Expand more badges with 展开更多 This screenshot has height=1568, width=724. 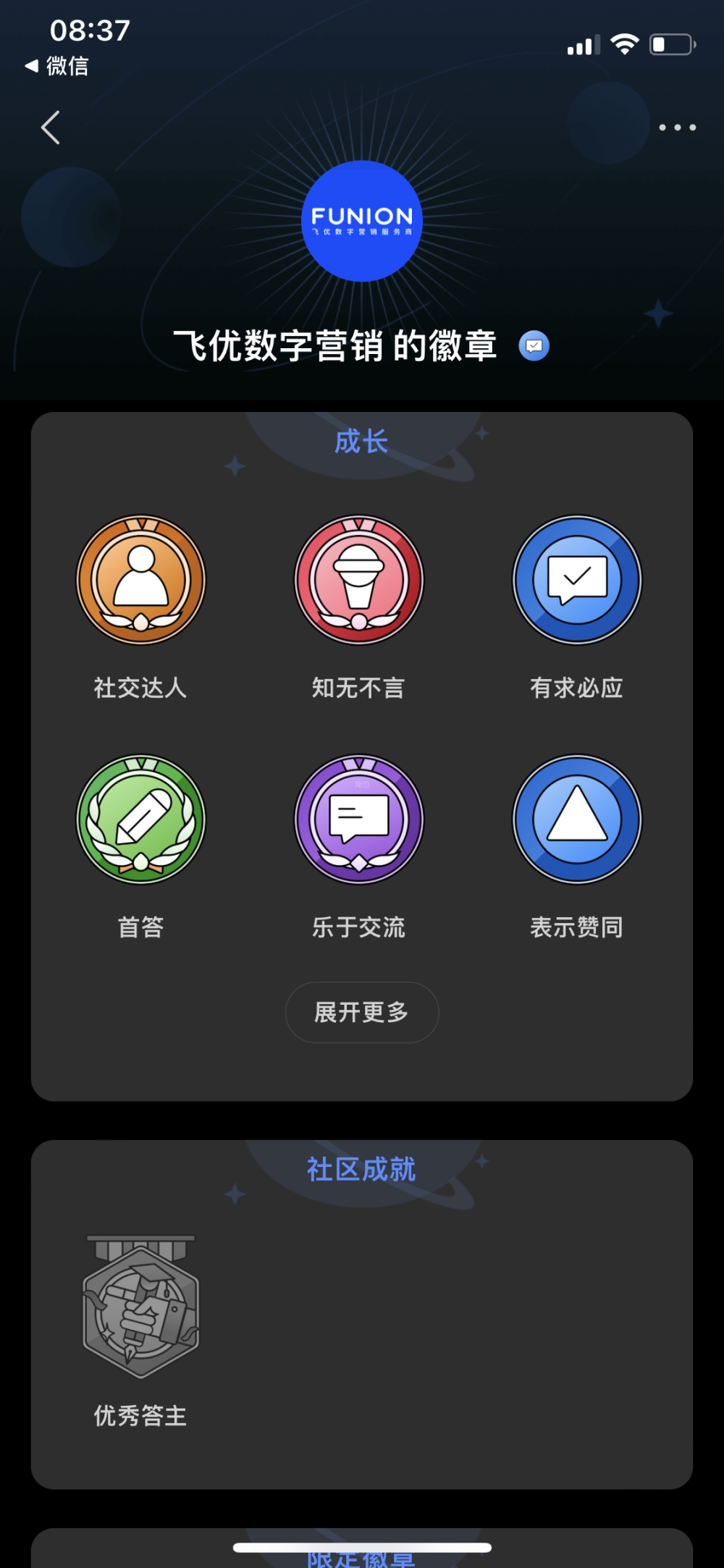coord(361,1012)
